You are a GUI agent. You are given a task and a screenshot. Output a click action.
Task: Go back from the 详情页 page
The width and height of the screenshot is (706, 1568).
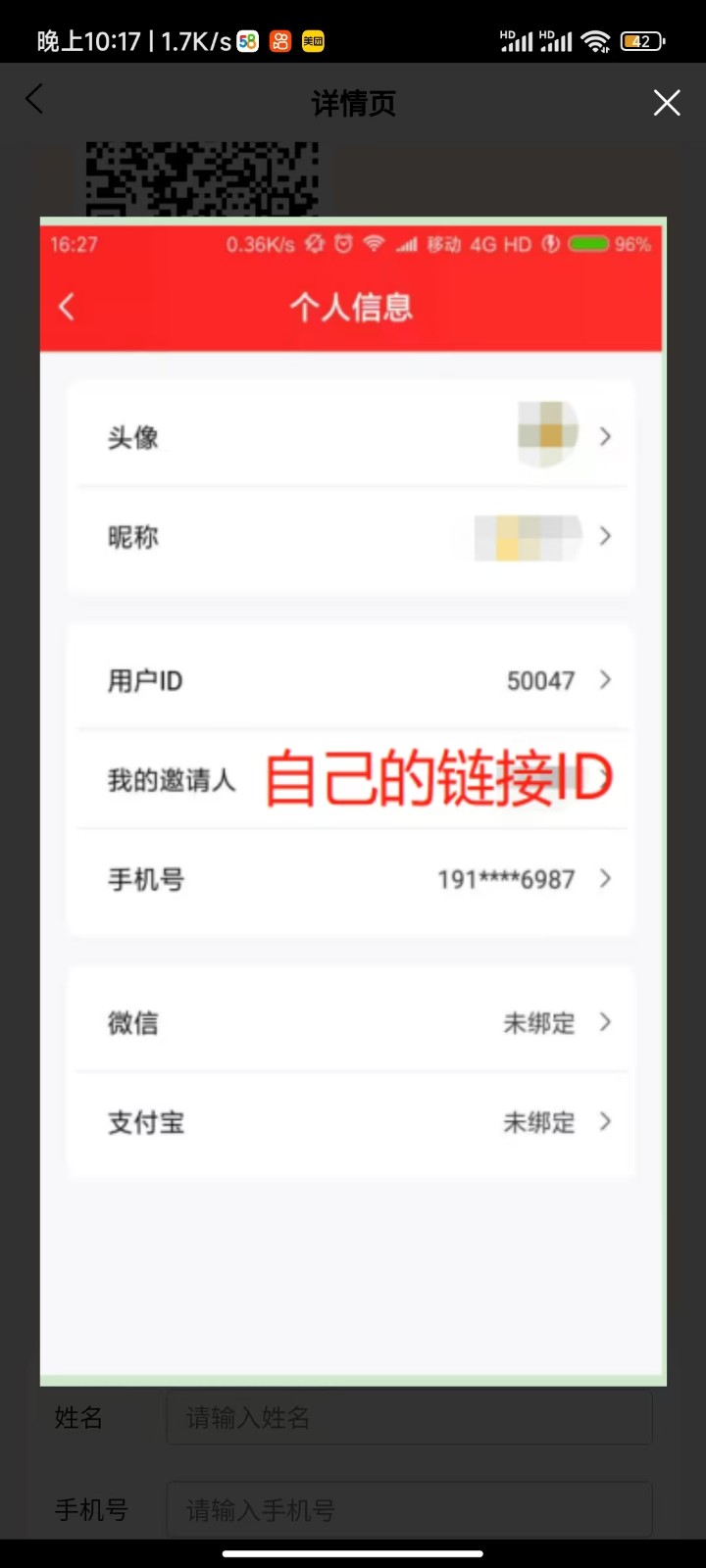coord(34,99)
